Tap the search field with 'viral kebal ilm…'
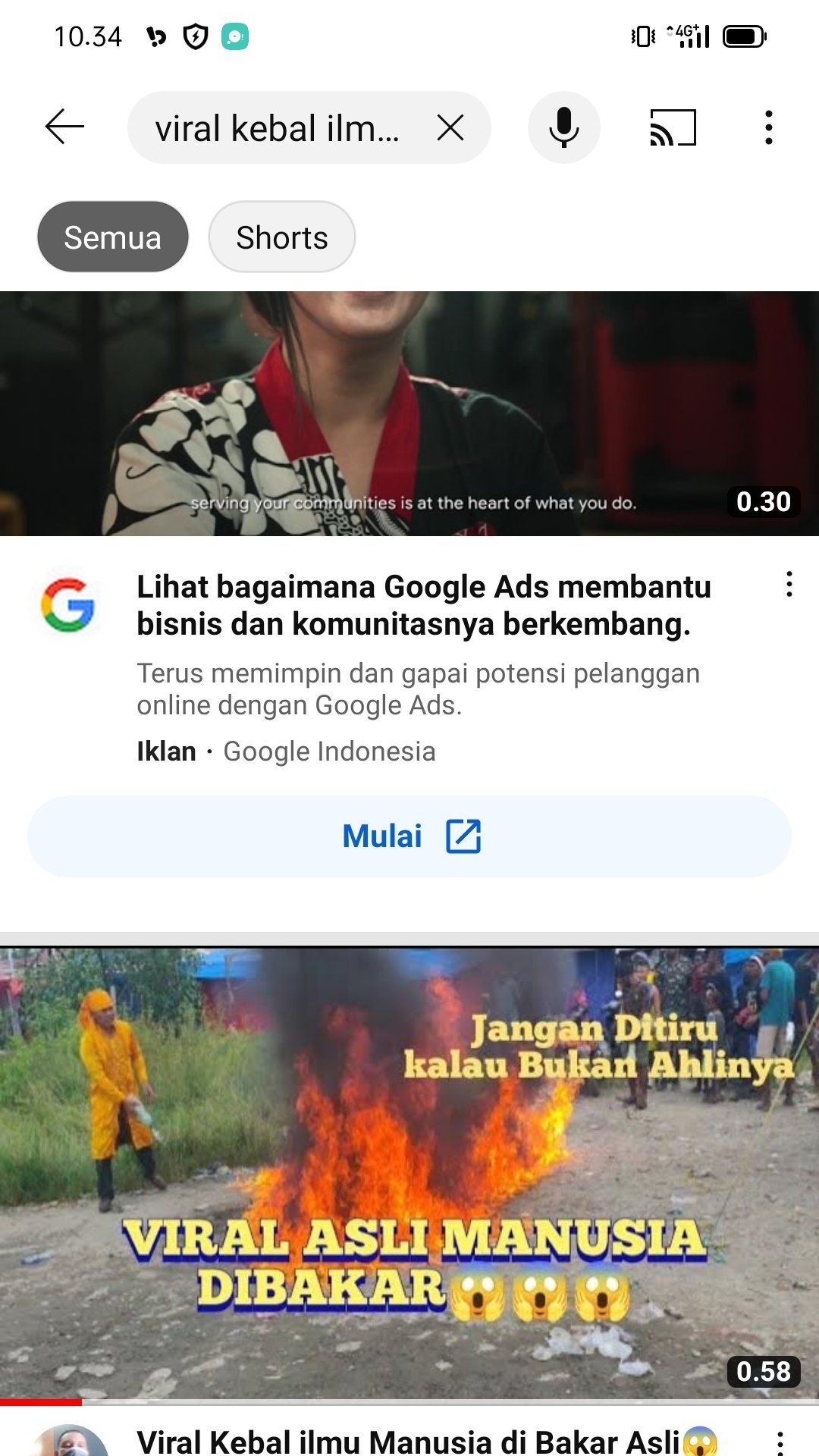Viewport: 819px width, 1456px height. pyautogui.click(x=277, y=128)
